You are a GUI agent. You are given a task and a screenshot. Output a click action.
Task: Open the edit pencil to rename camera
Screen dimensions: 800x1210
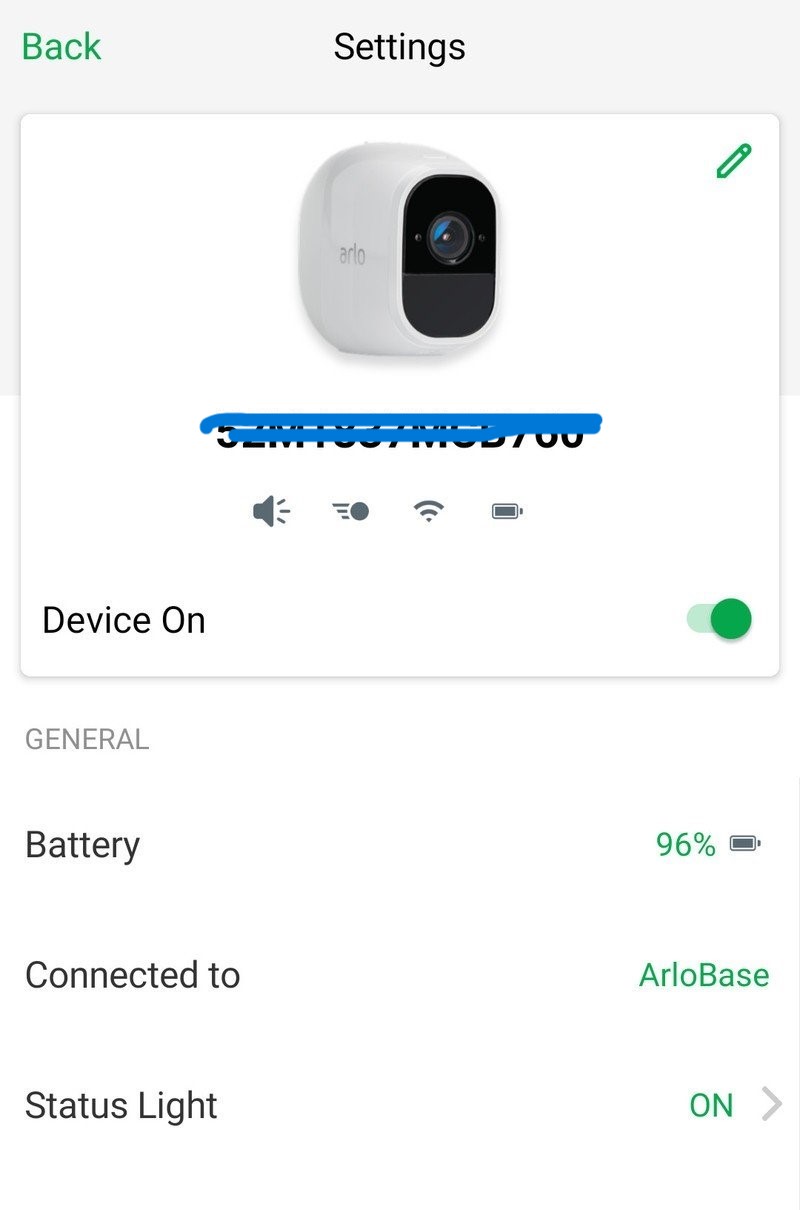[735, 160]
